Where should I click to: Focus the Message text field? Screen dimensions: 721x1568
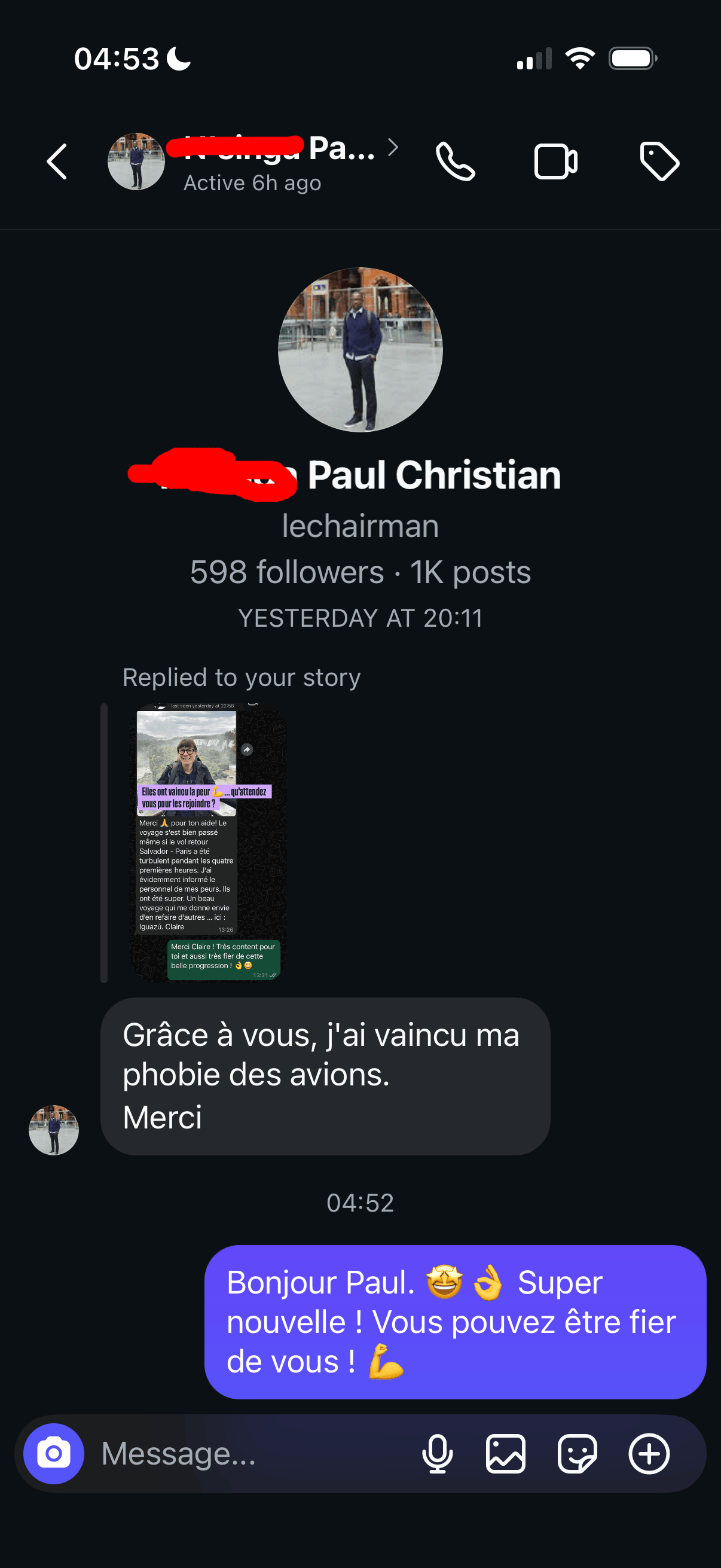click(243, 1454)
